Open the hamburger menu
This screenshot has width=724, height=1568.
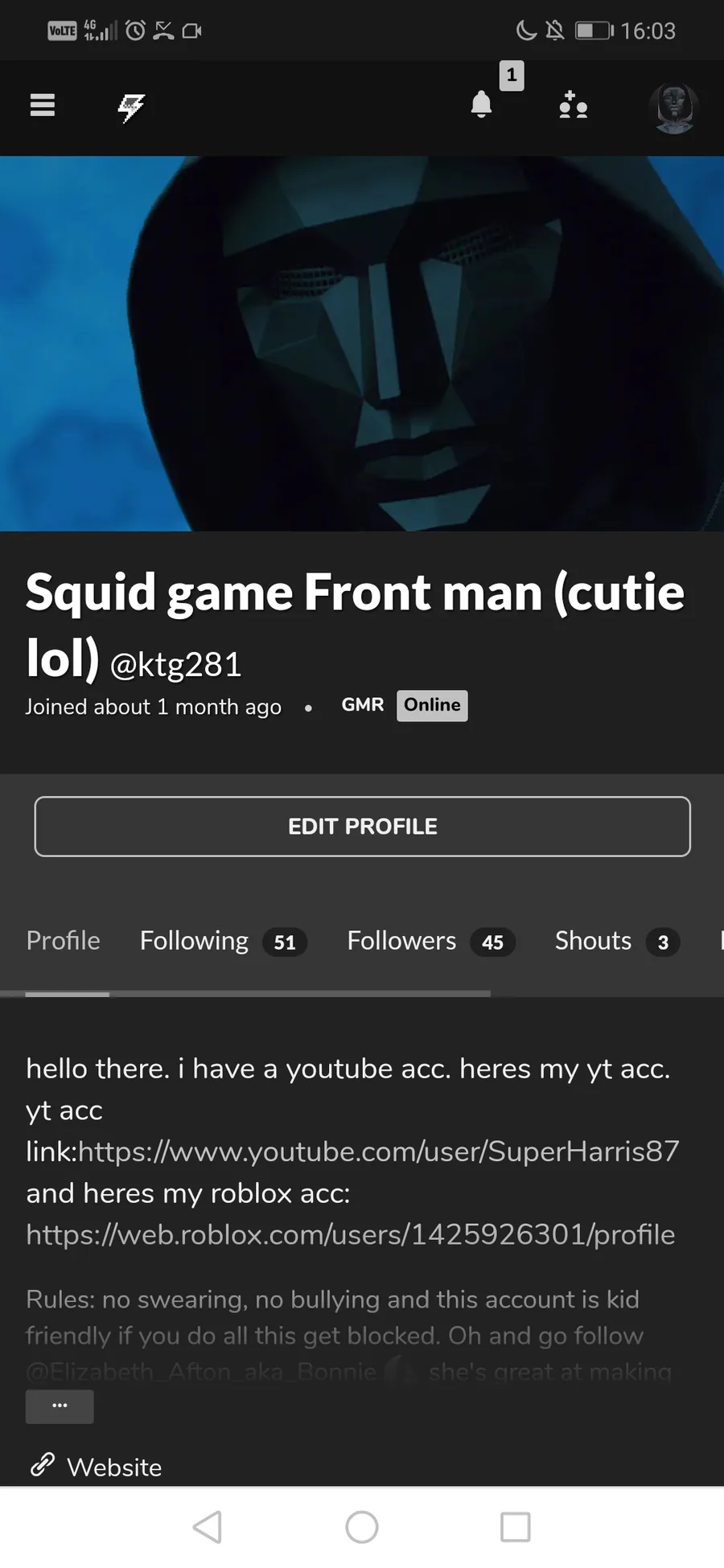(42, 105)
